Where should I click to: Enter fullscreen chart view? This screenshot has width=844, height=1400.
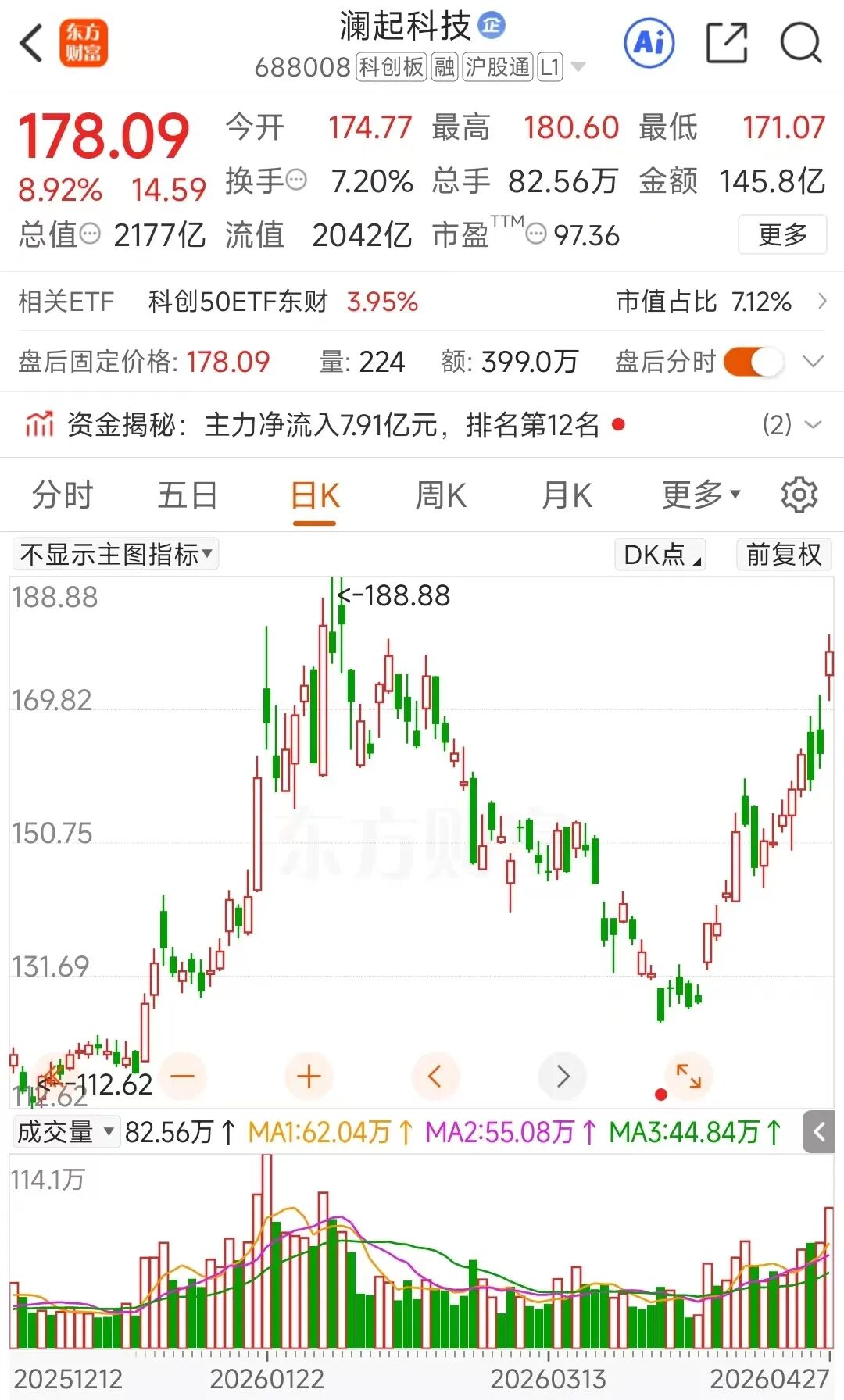click(x=688, y=1077)
